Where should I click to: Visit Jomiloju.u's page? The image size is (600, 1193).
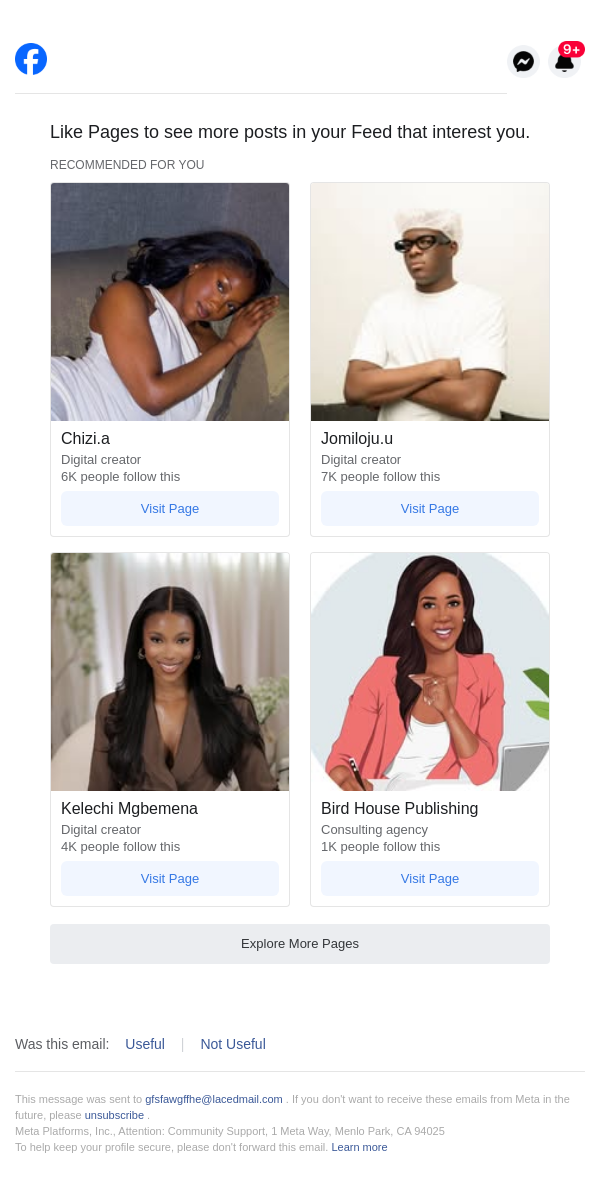[430, 508]
